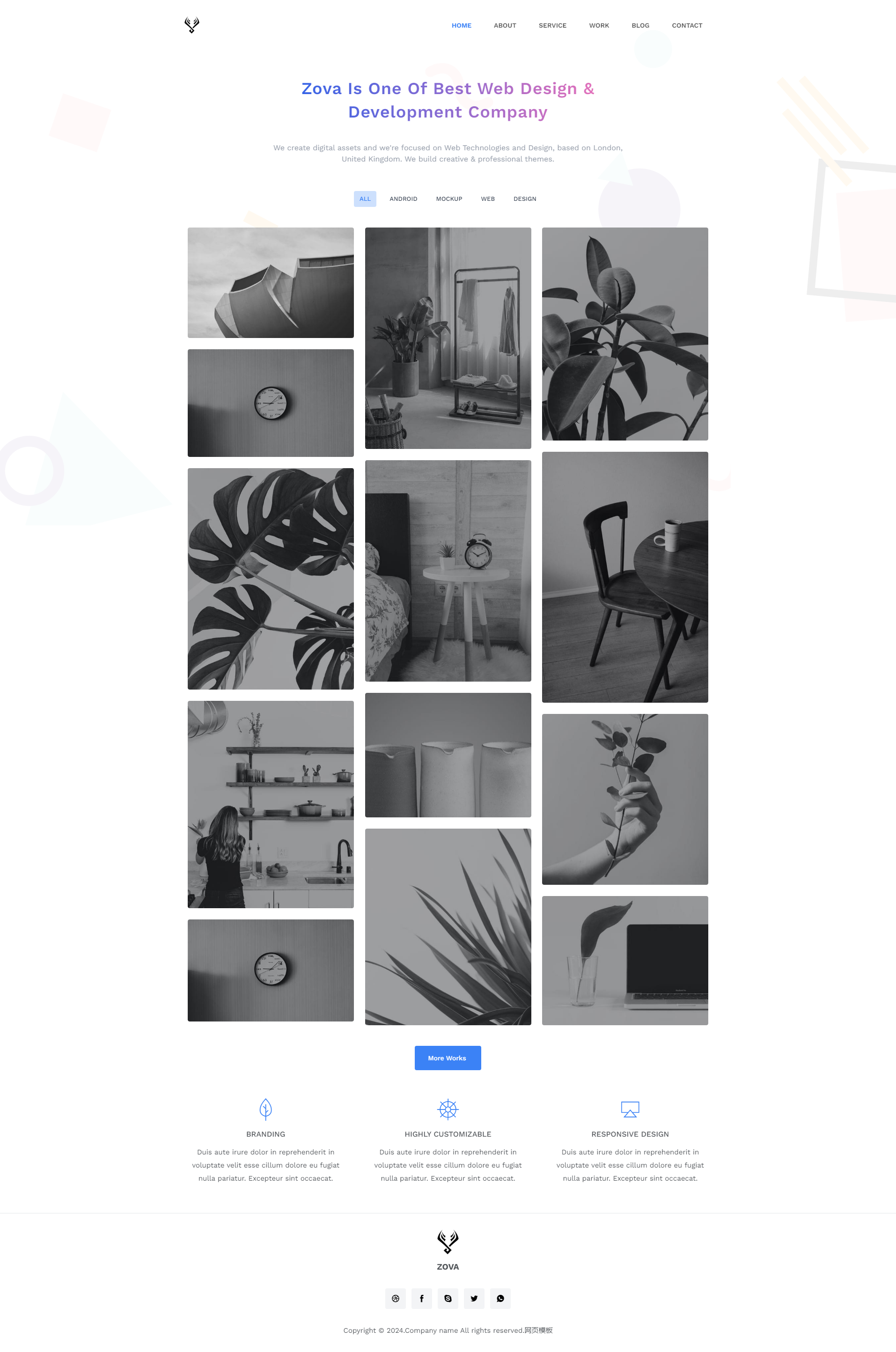
Task: Visit the Blog page
Action: (640, 26)
